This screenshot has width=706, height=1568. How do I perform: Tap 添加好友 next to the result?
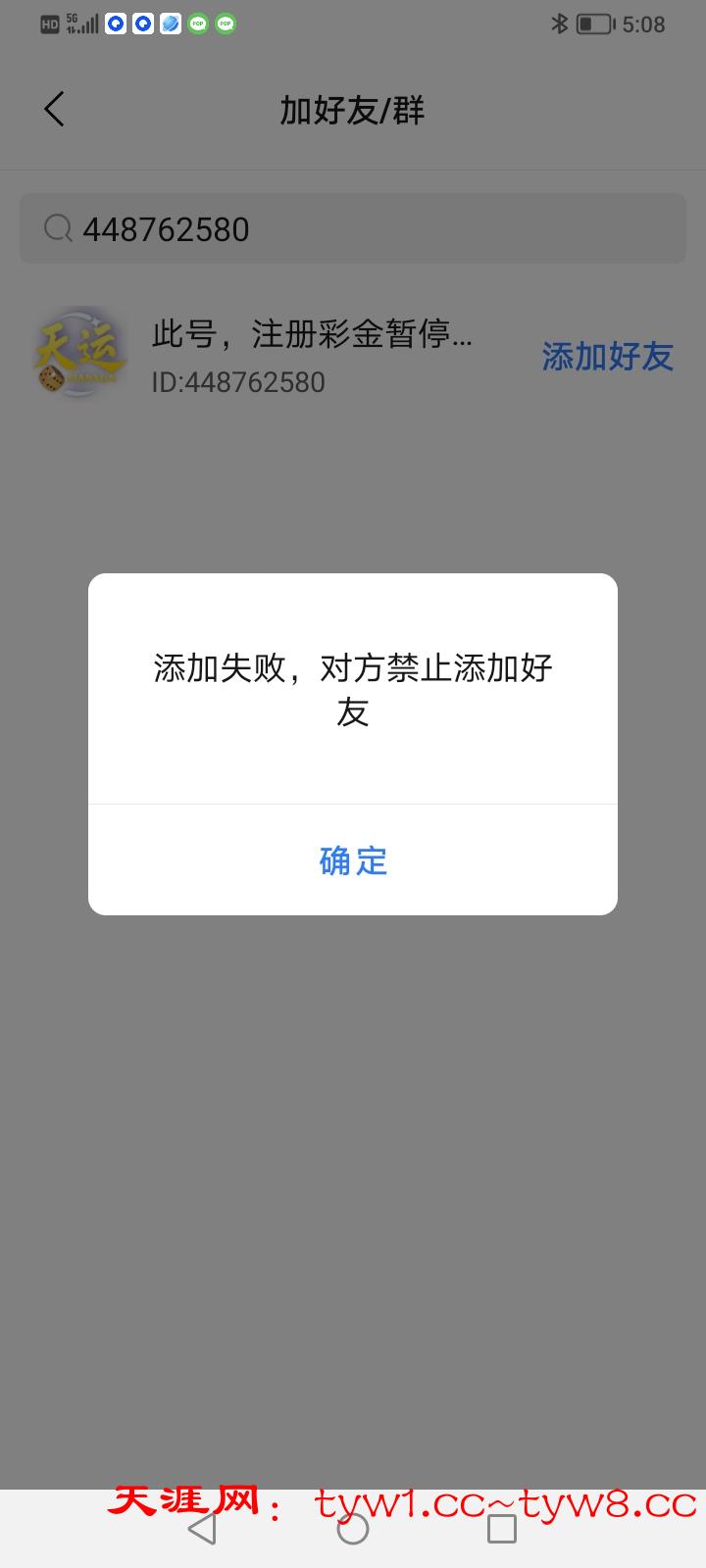click(607, 357)
